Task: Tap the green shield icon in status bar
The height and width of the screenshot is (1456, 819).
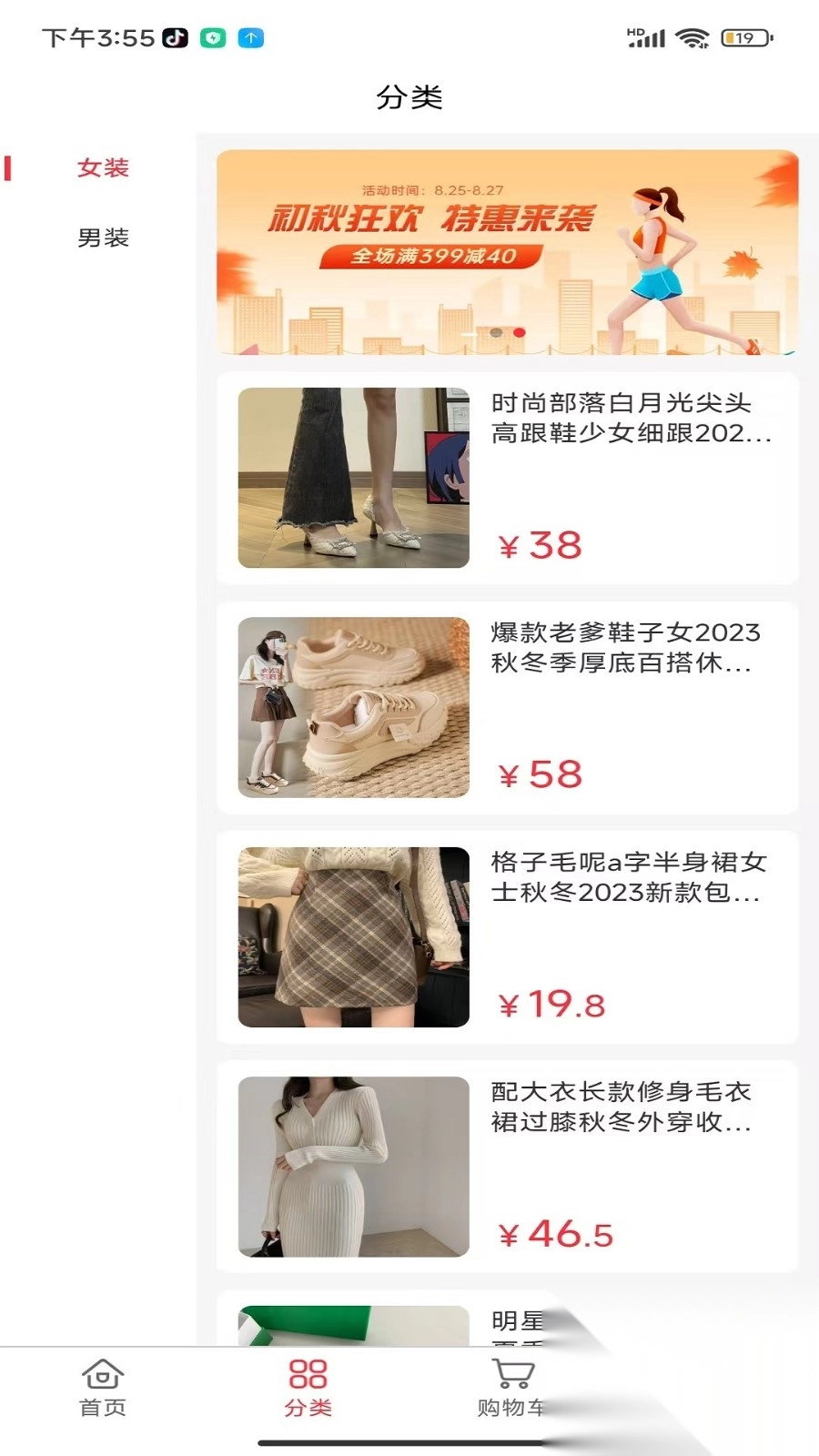Action: 212,38
